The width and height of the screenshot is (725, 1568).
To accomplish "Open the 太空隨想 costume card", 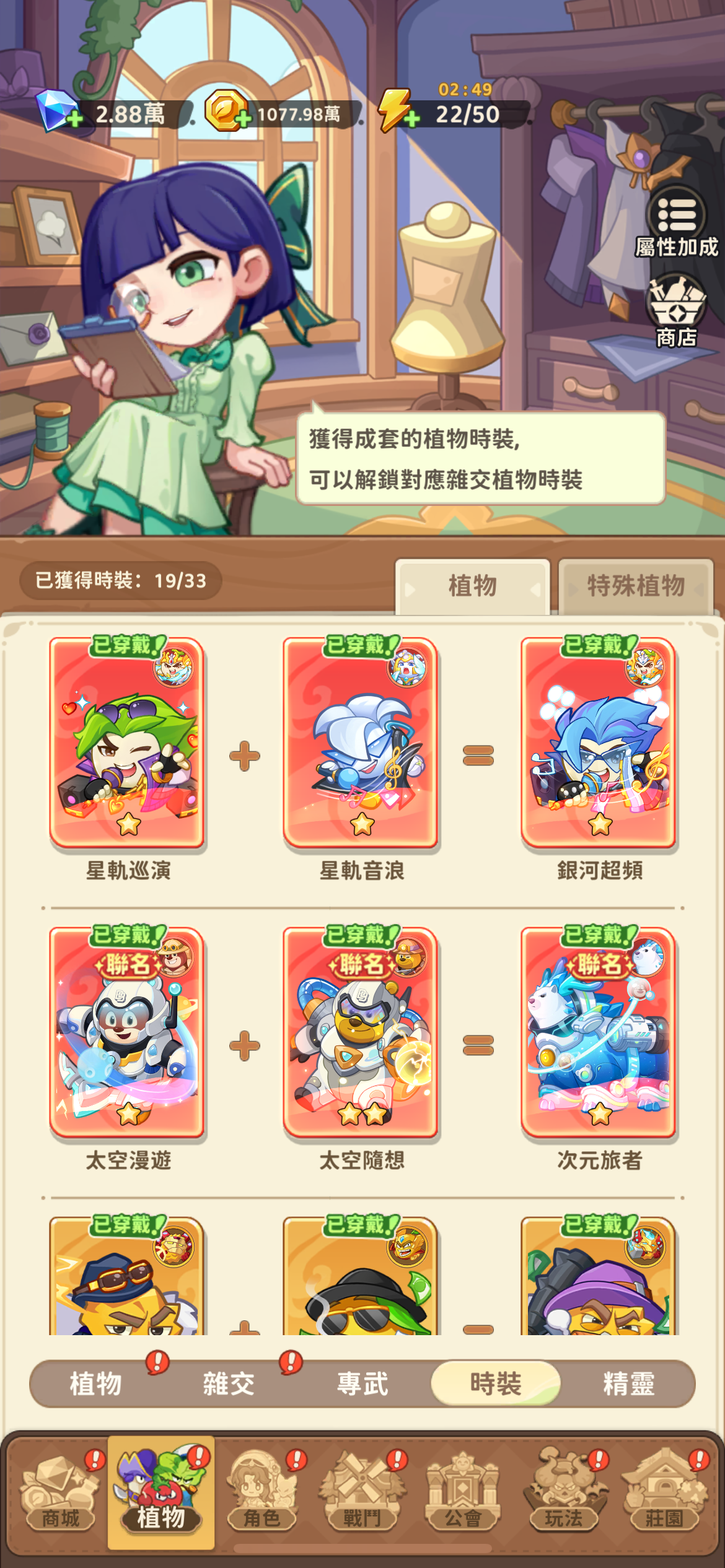I will [x=361, y=1032].
